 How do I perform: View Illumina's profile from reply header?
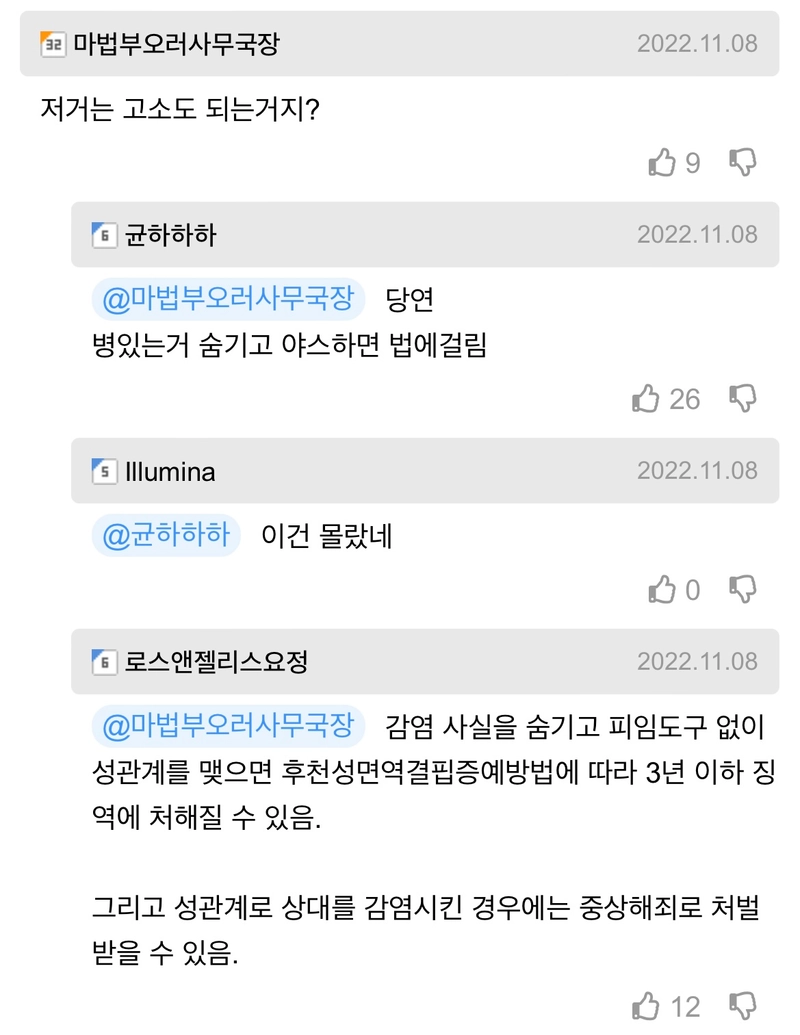[170, 471]
